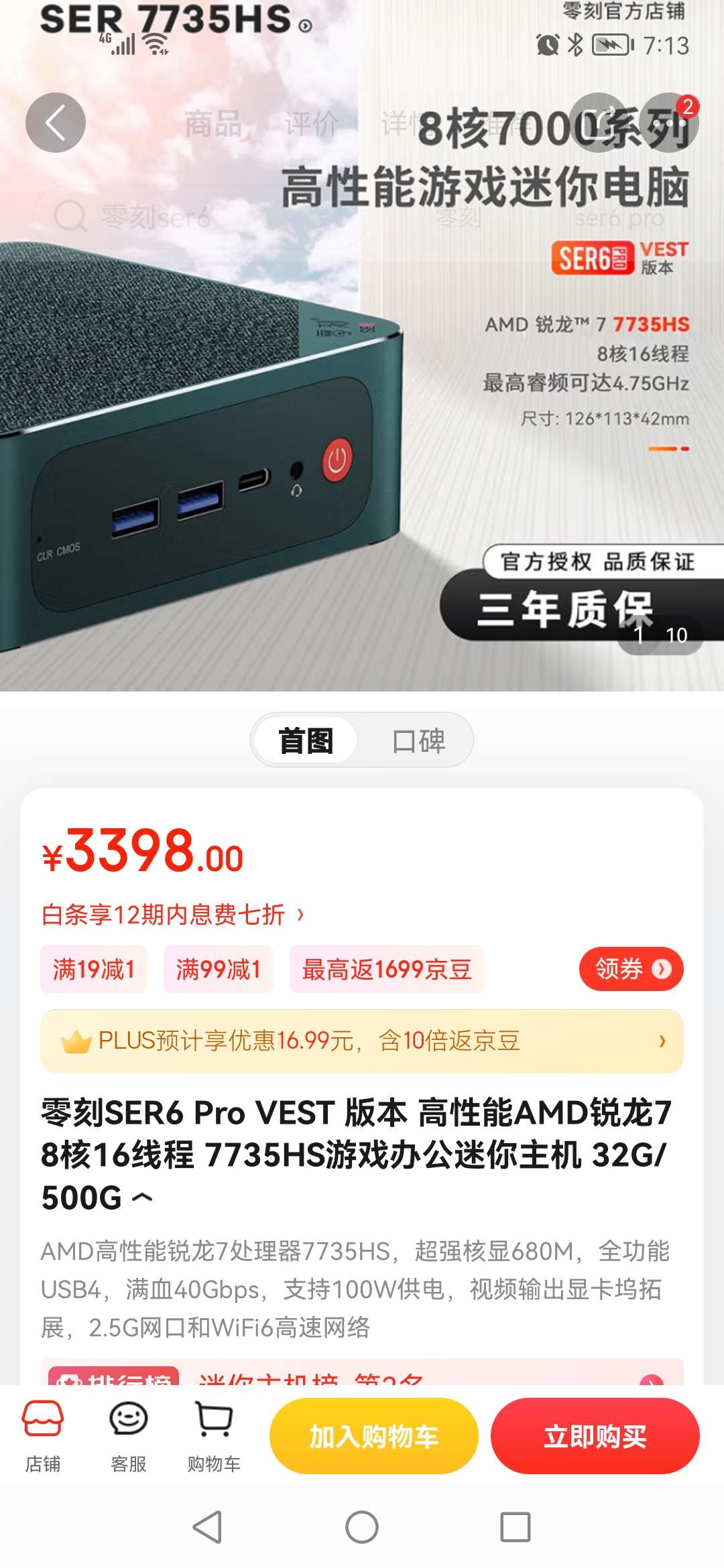Open the 购物车 shopping cart

coord(214,1435)
